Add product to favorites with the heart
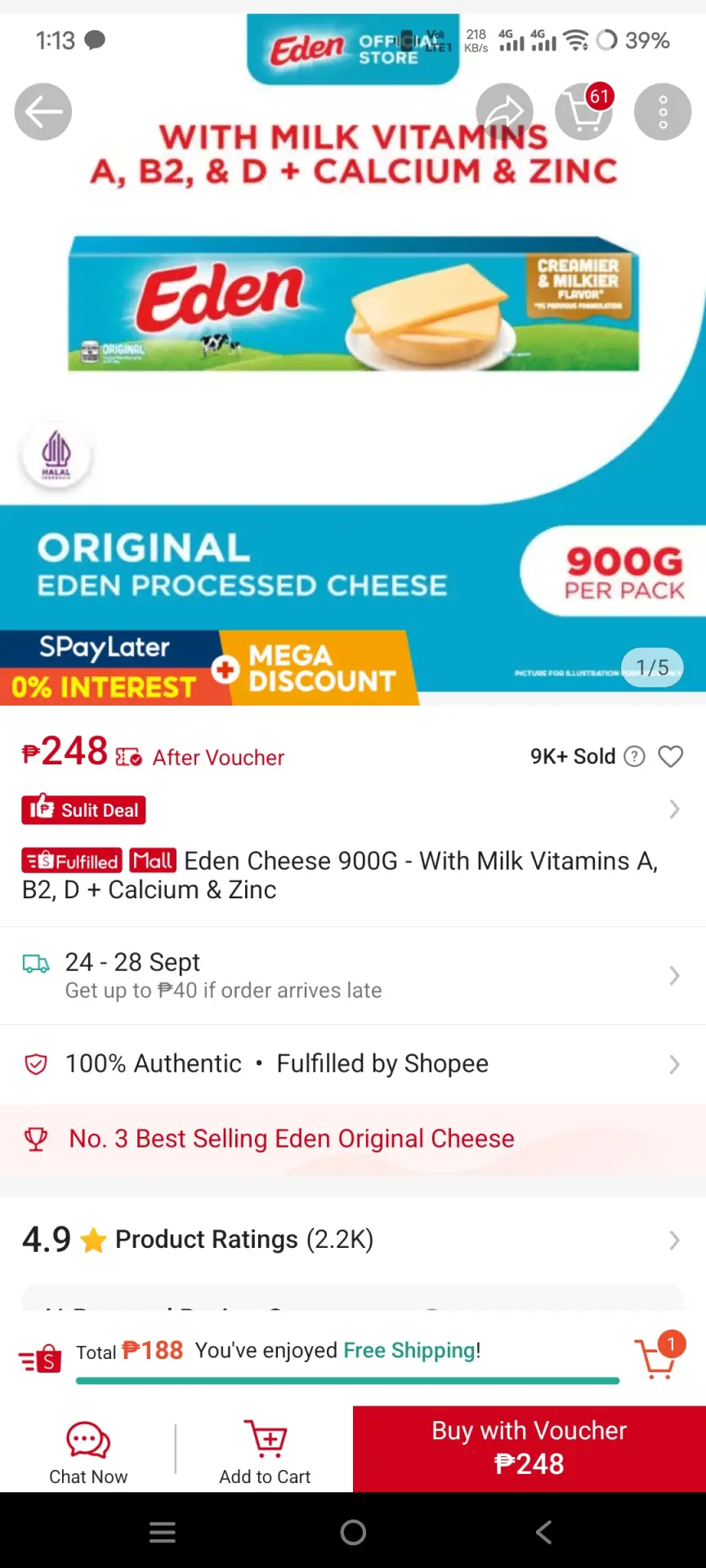Screen dimensions: 706x1568 click(x=671, y=757)
